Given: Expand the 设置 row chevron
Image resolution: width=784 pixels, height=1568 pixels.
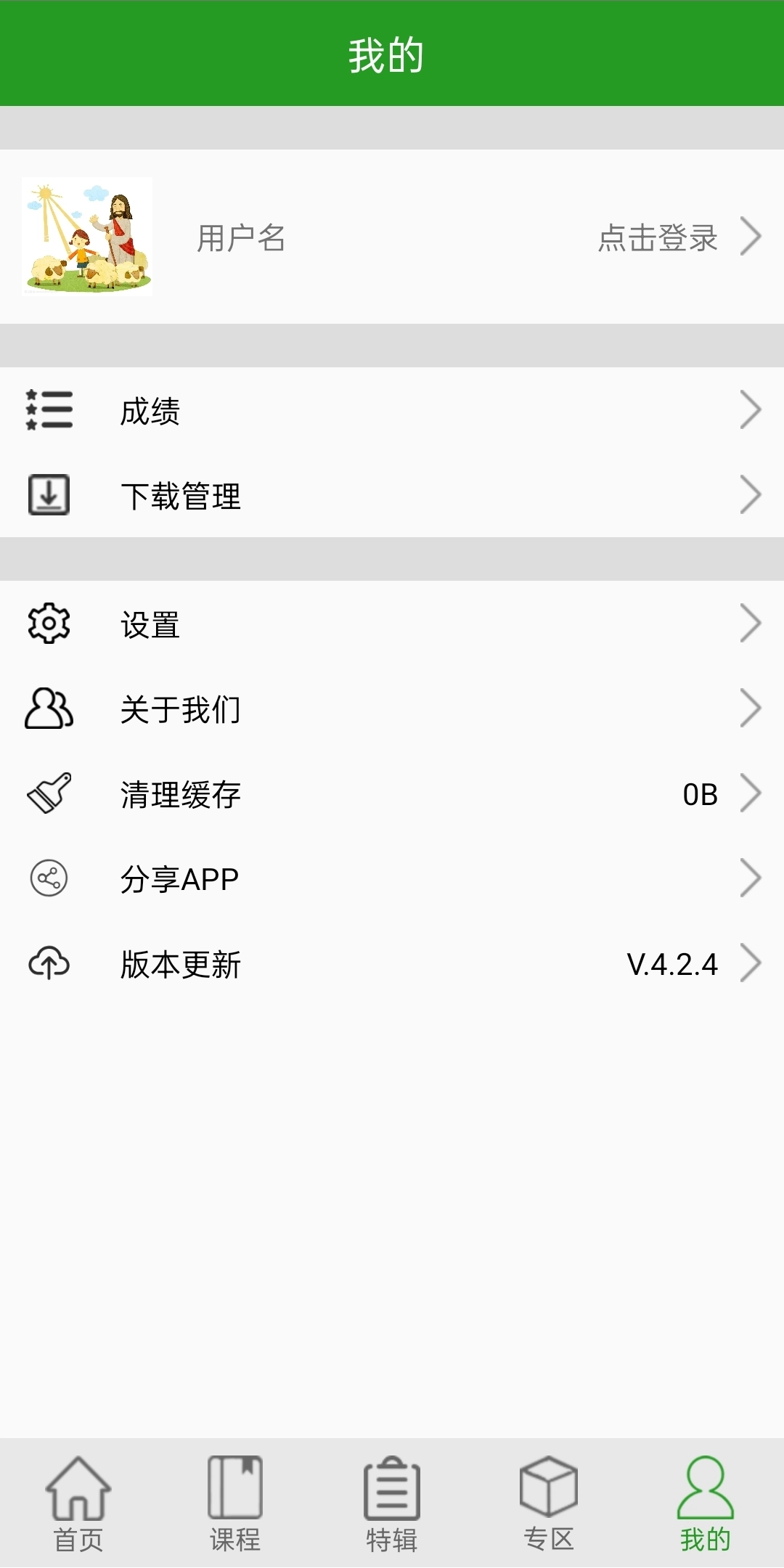Looking at the screenshot, I should click(x=751, y=623).
